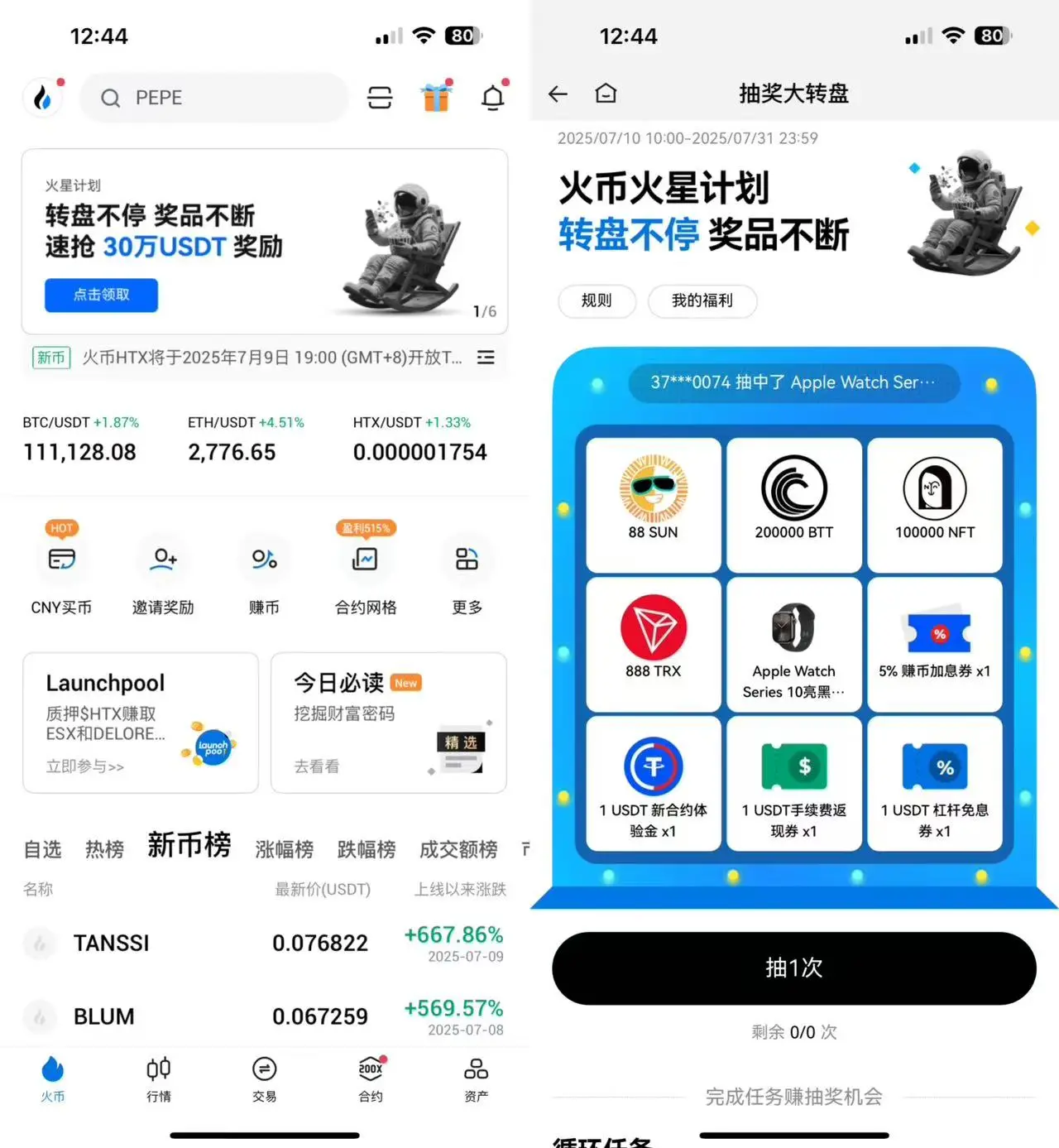The image size is (1059, 1148).
Task: Switch to the 热榜 tab
Action: pyautogui.click(x=104, y=849)
